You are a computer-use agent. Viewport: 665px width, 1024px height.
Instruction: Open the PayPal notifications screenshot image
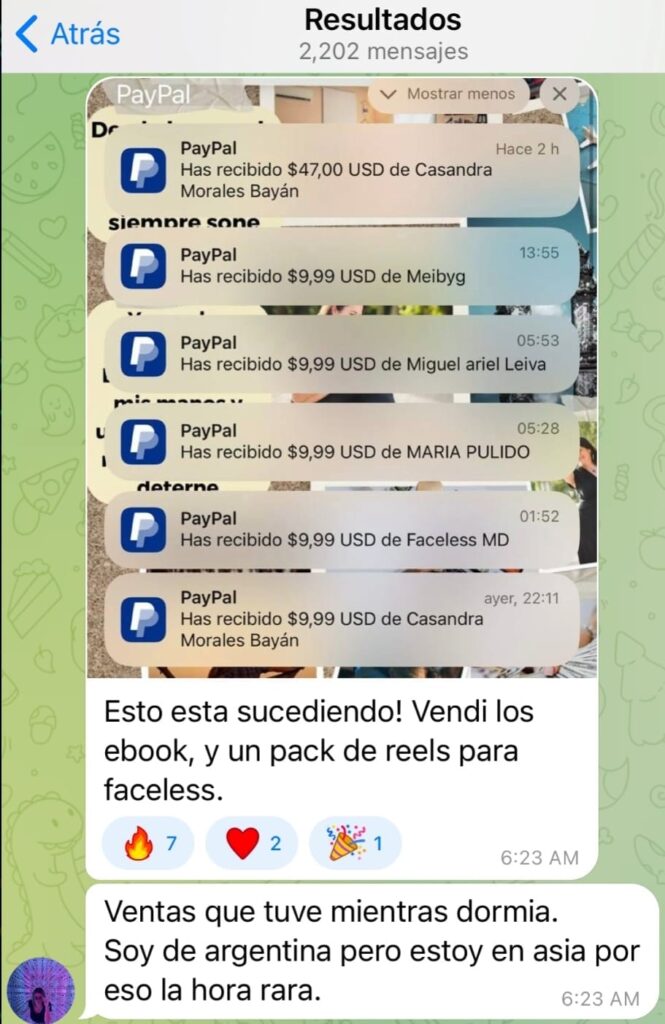tap(341, 378)
